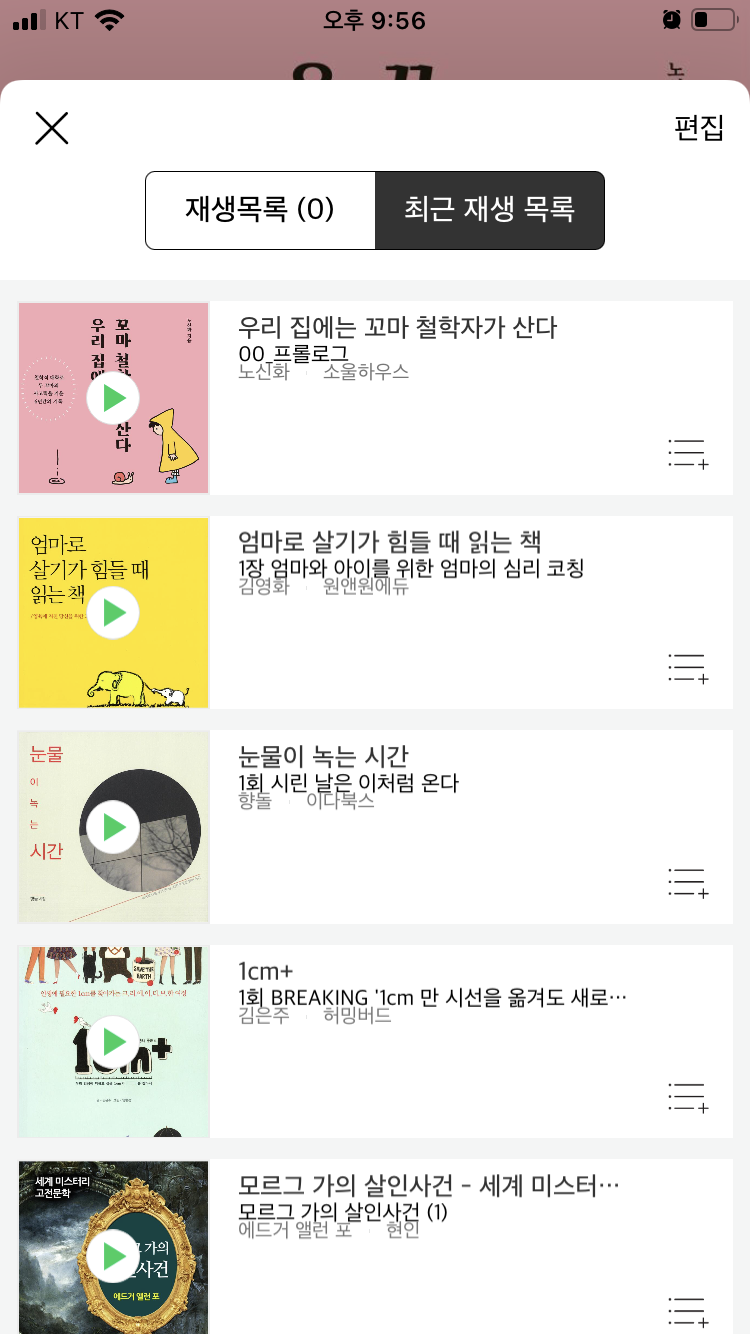Play '엄마로 살기가 힘들 때 읽는 책'
Screen dimensions: 750x1334
pos(113,612)
